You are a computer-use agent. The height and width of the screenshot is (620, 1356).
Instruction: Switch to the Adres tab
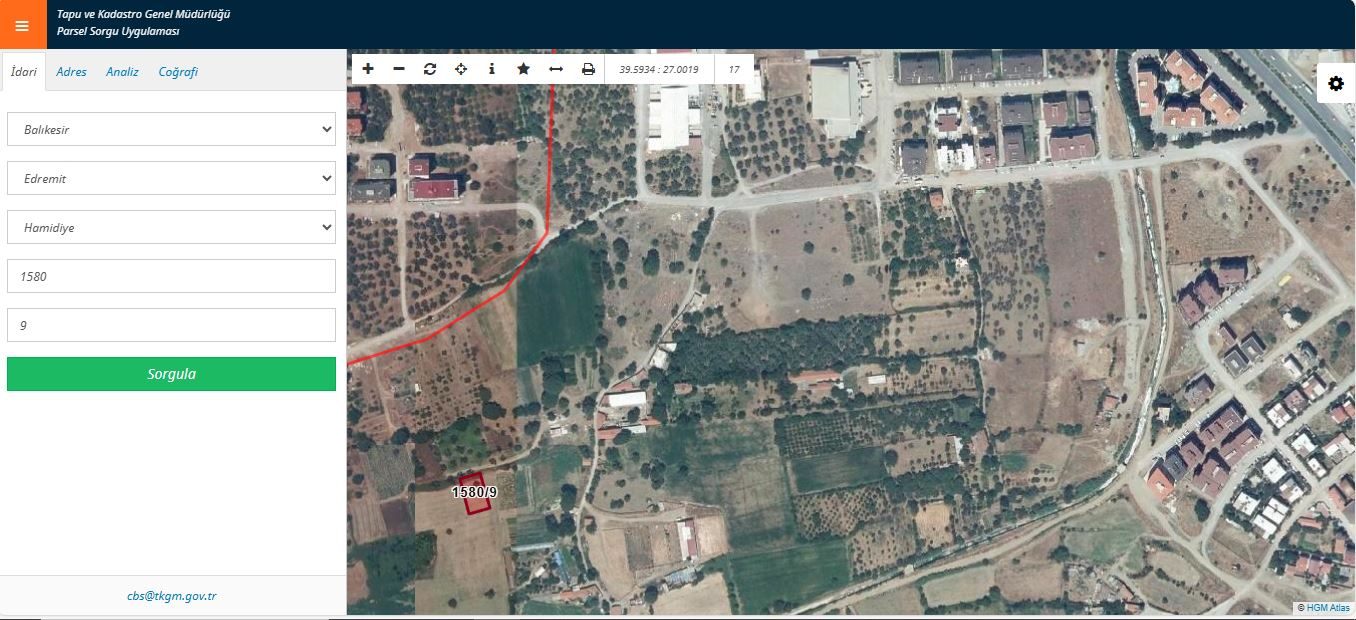[71, 72]
